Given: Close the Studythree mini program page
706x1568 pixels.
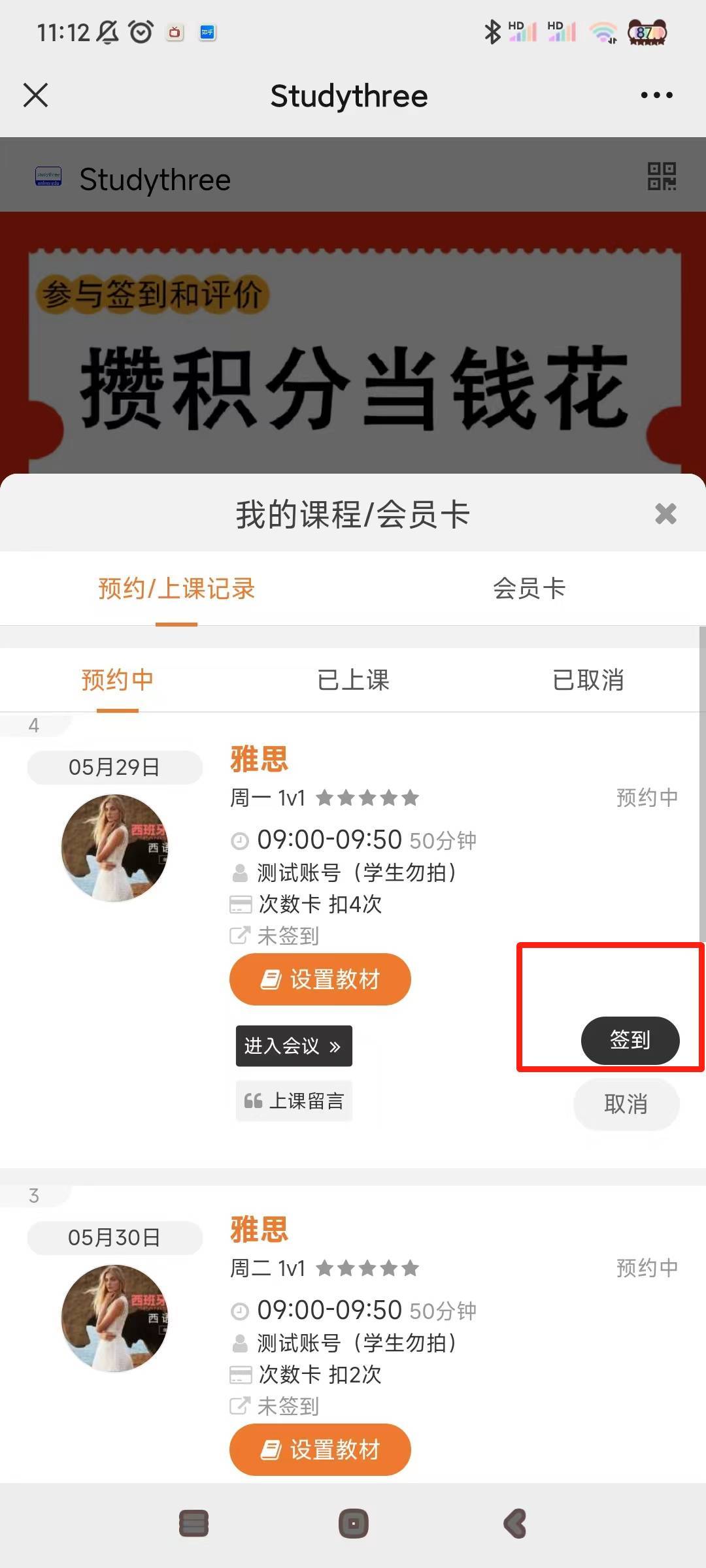Looking at the screenshot, I should coord(35,95).
